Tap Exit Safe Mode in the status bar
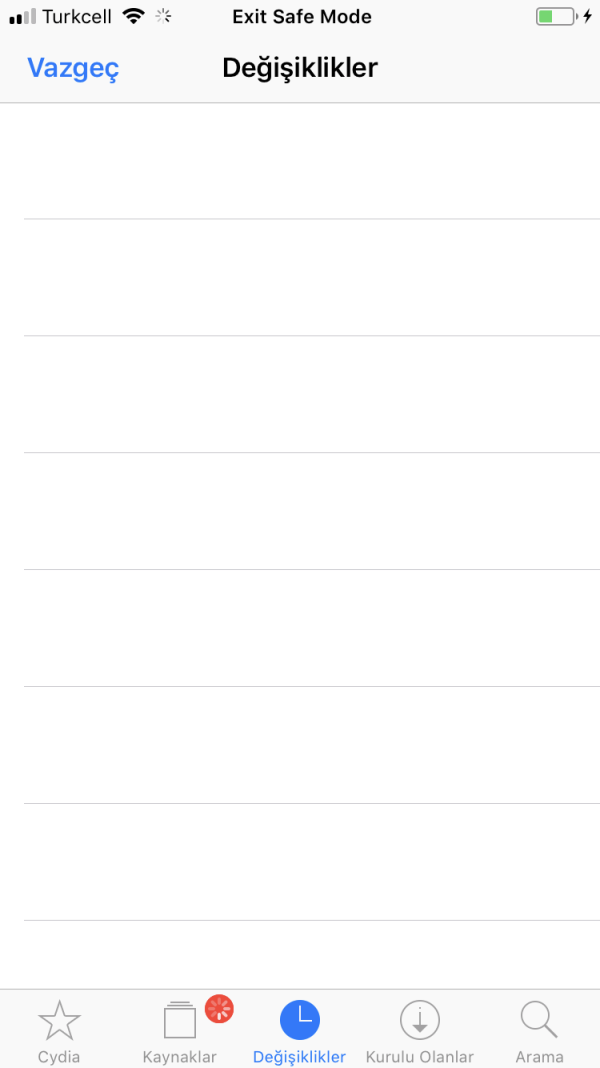This screenshot has width=600, height=1068. (301, 17)
